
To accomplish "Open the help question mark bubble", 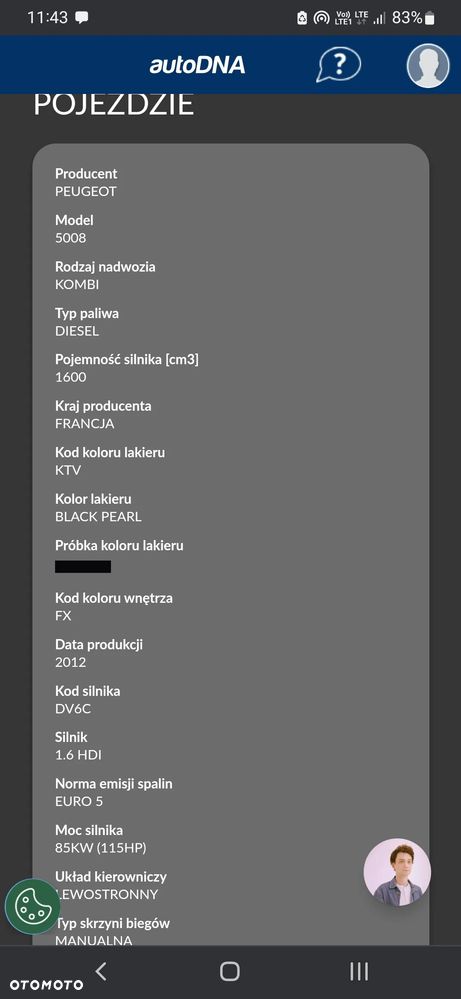I will point(339,64).
